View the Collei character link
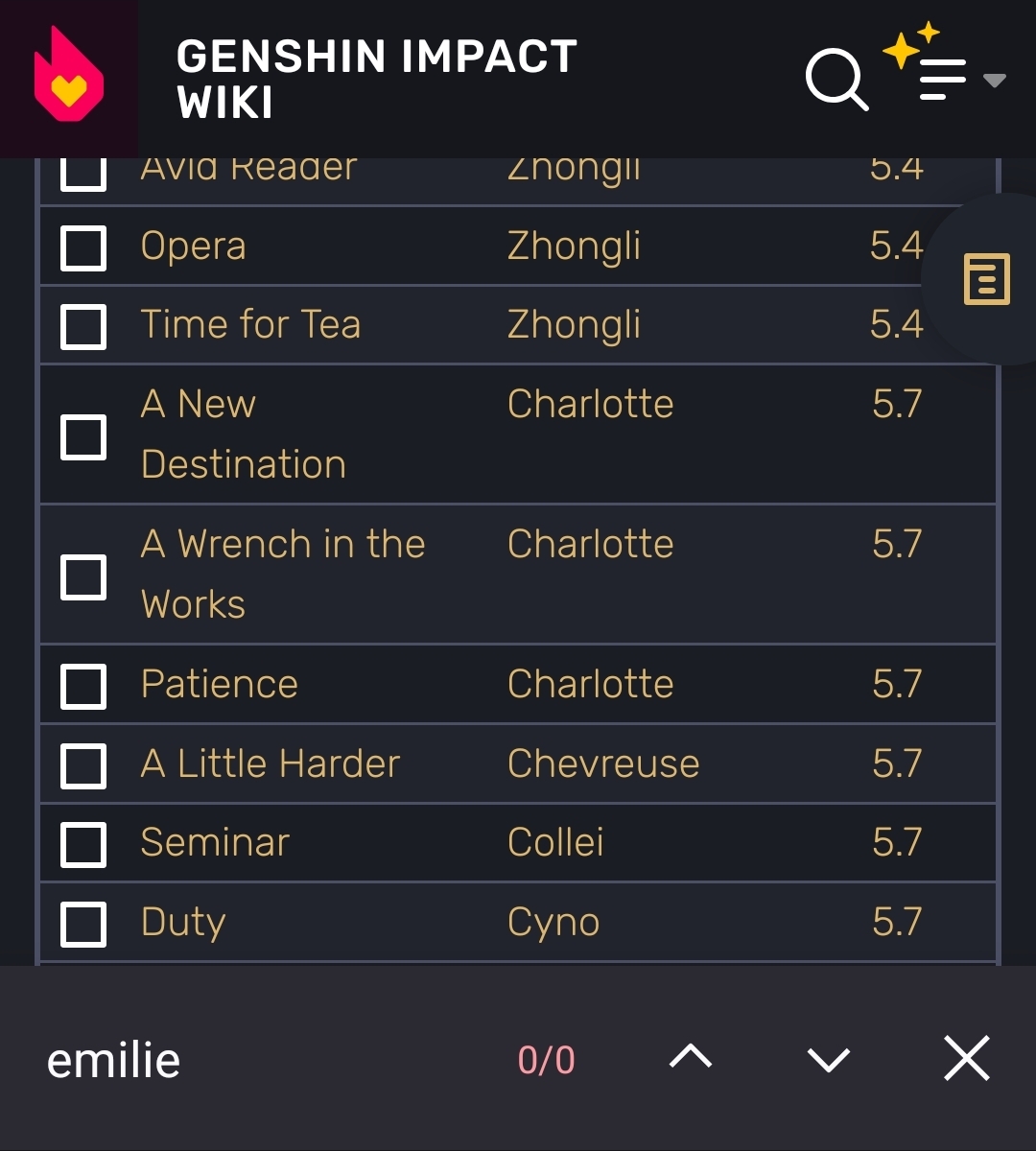1036x1151 pixels. [555, 843]
